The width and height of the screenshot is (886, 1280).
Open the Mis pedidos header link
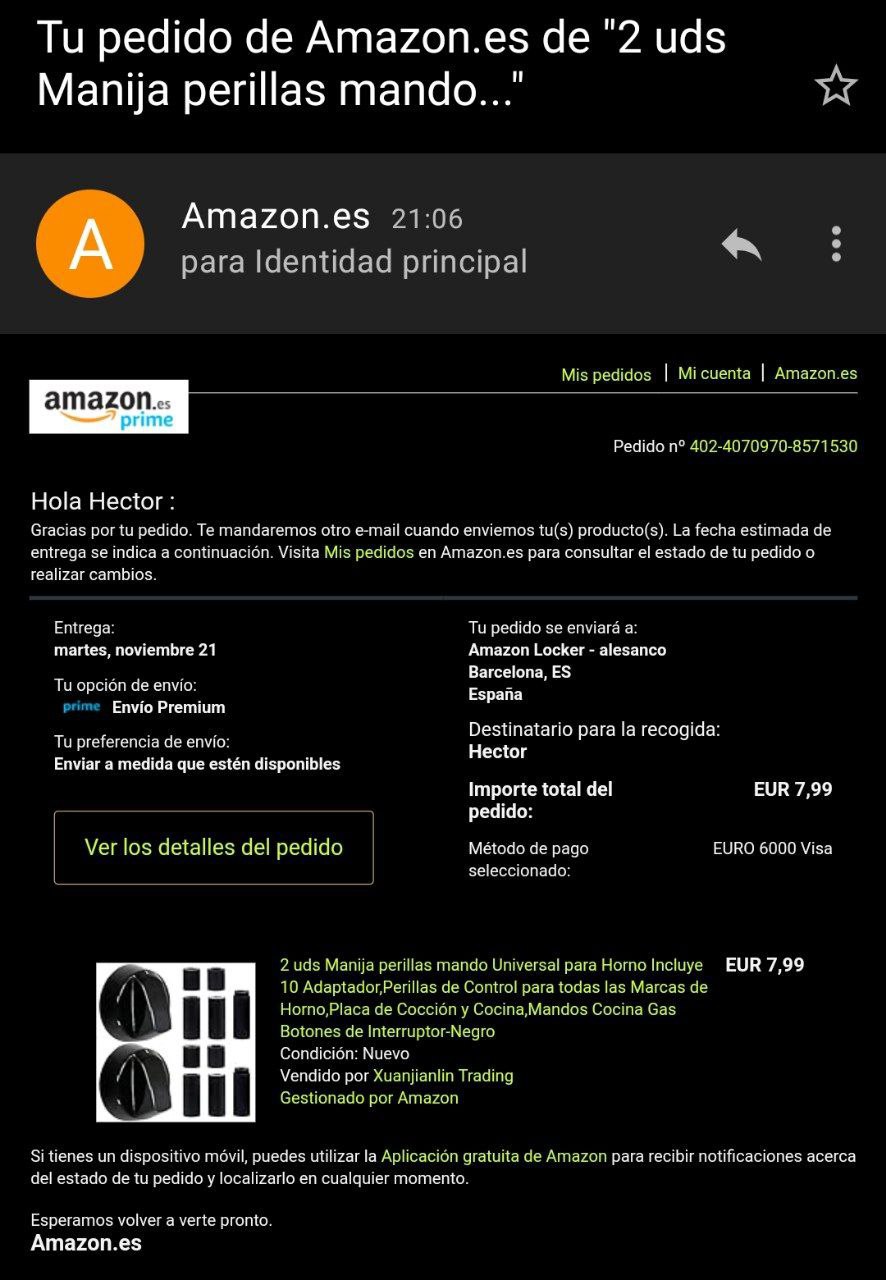point(606,375)
